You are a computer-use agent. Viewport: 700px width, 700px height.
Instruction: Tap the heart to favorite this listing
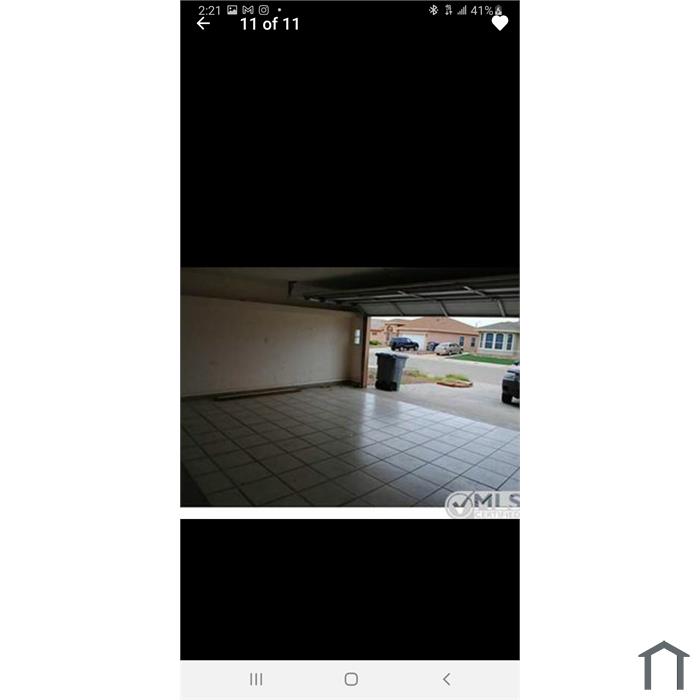click(x=500, y=23)
